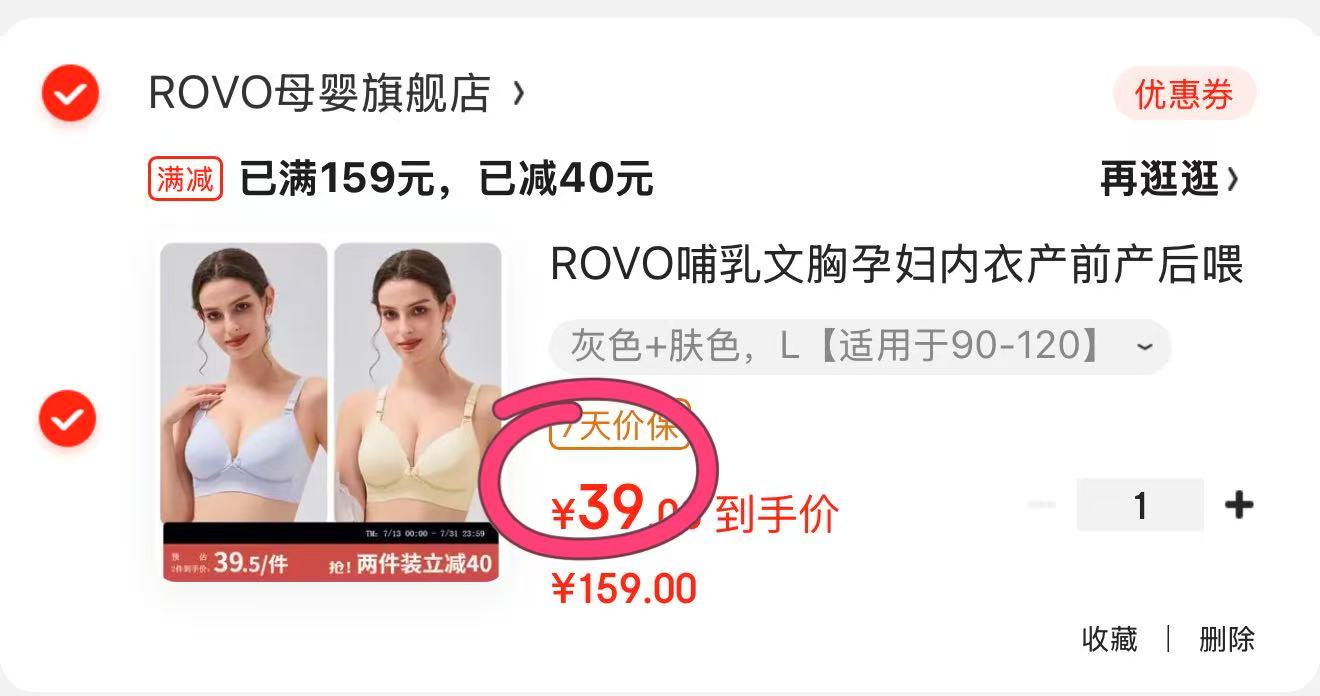Open the 优惠券 coupon button

pos(1184,94)
